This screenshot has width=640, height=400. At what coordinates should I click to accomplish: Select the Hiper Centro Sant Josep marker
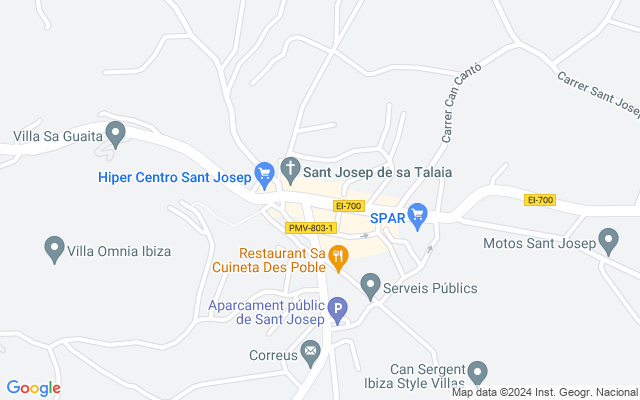pyautogui.click(x=264, y=175)
